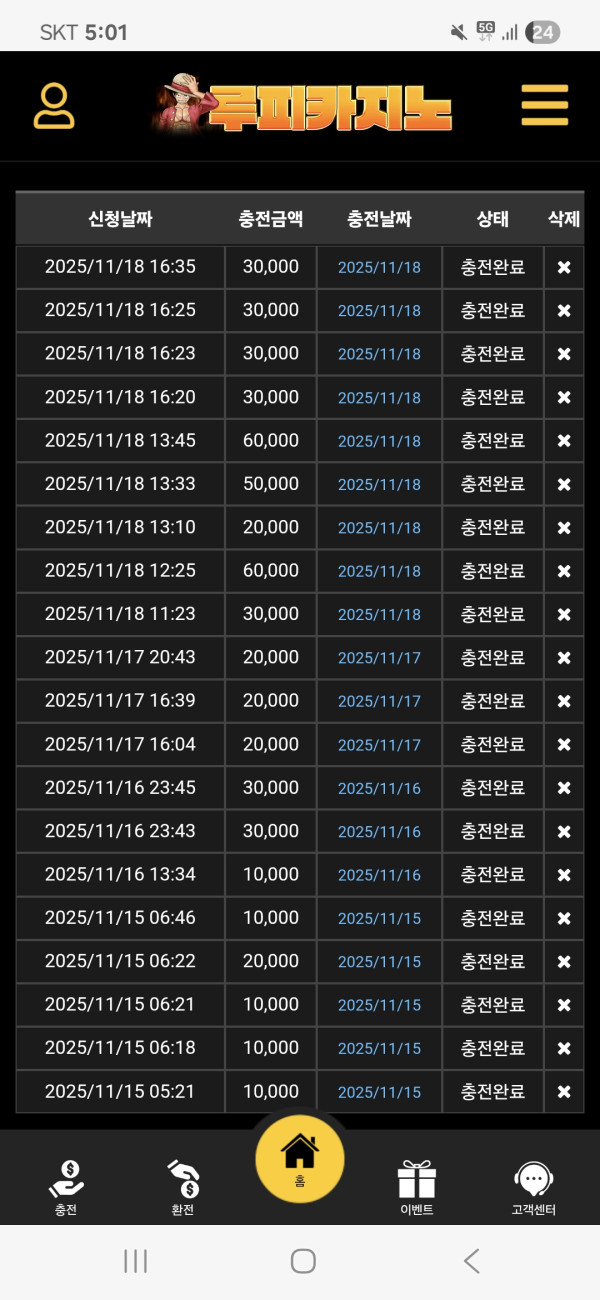Open the system recent apps

click(135, 1261)
